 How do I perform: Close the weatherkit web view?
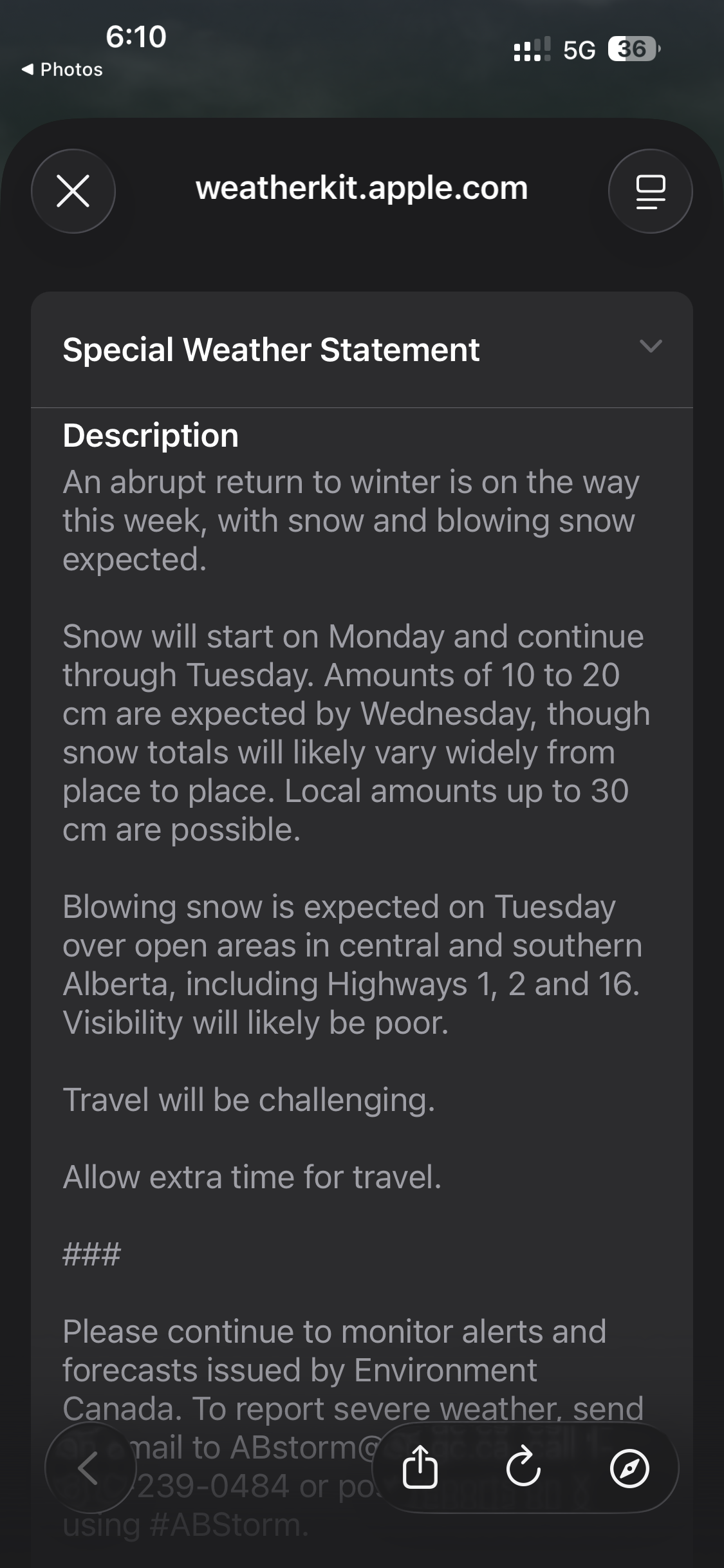point(73,191)
